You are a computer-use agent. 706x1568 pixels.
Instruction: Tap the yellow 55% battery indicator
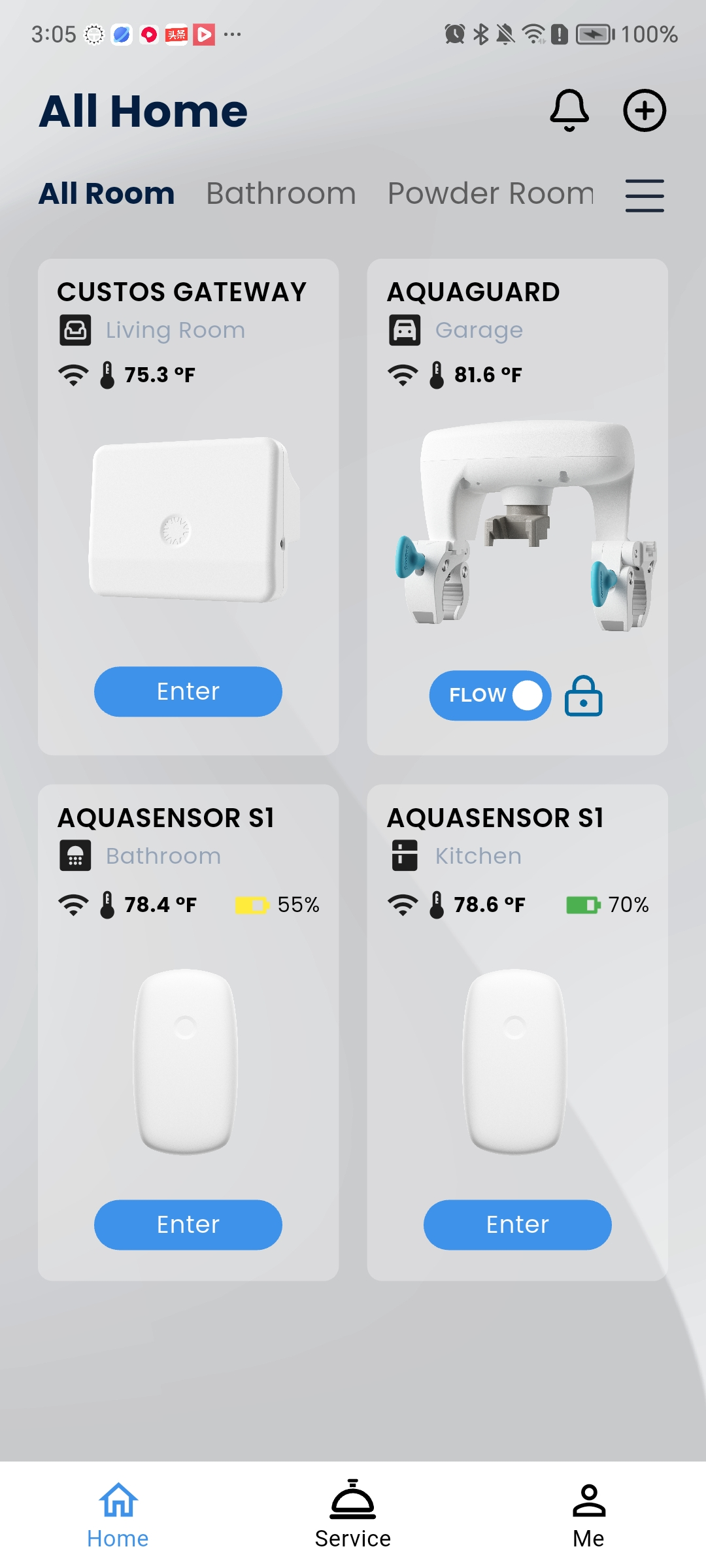pos(252,905)
